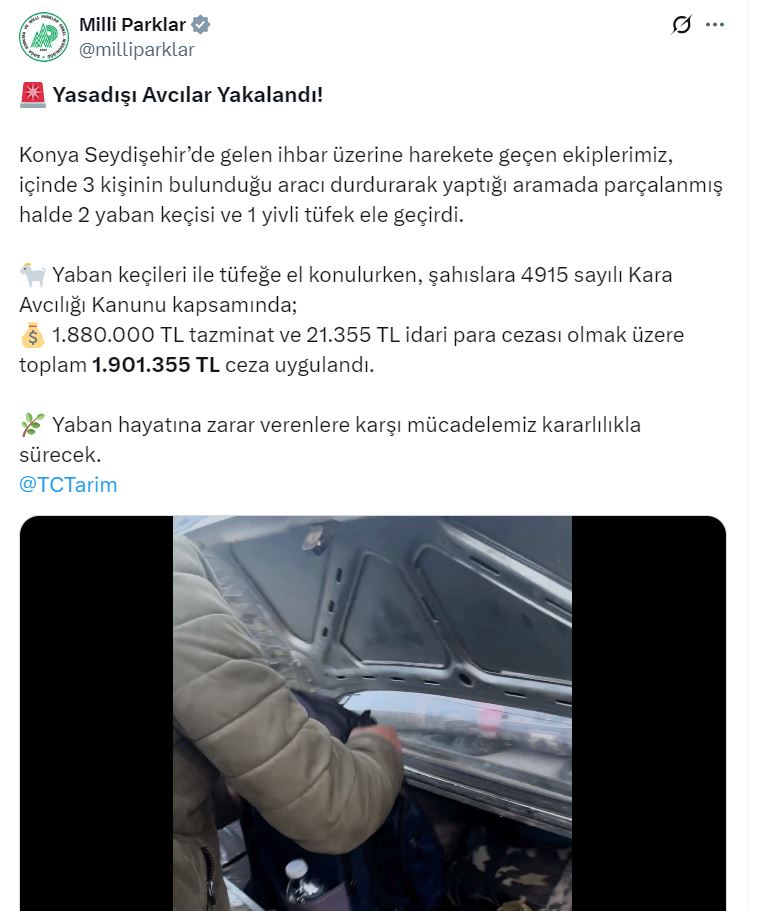This screenshot has height=911, width=757.
Task: Open Milli Parklar's profile picture
Action: (x=43, y=37)
